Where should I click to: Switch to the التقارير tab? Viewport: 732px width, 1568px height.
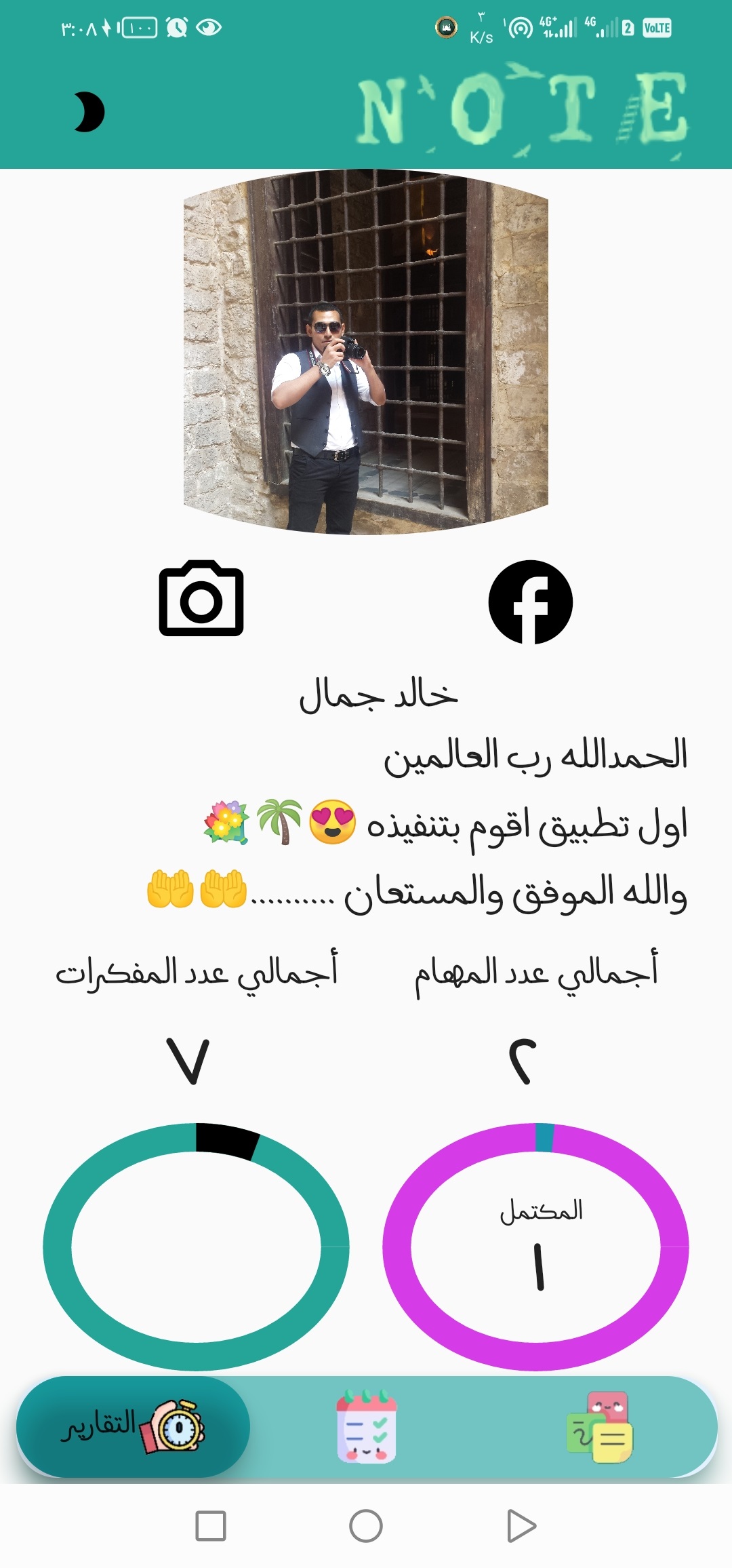(x=132, y=1426)
